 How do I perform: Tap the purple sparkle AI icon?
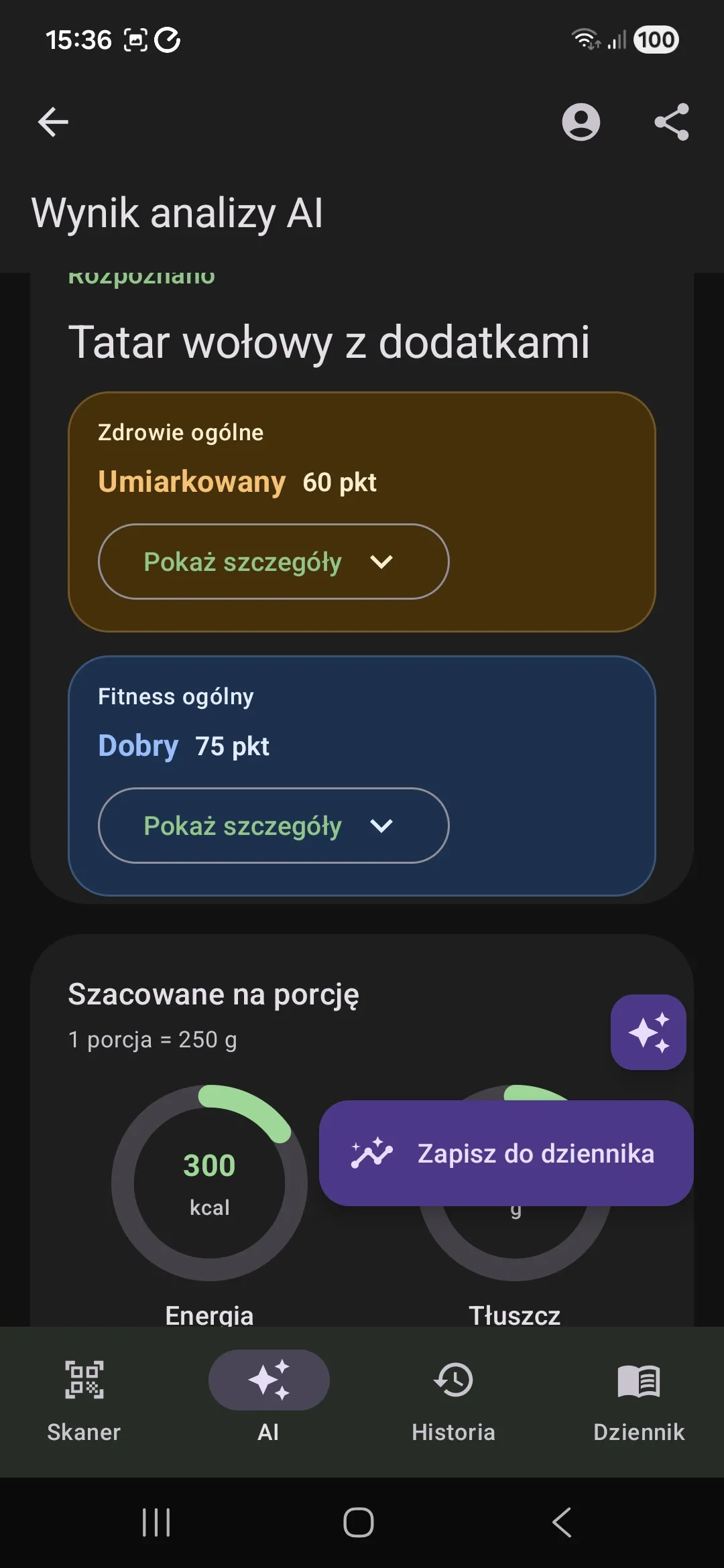click(x=648, y=1032)
